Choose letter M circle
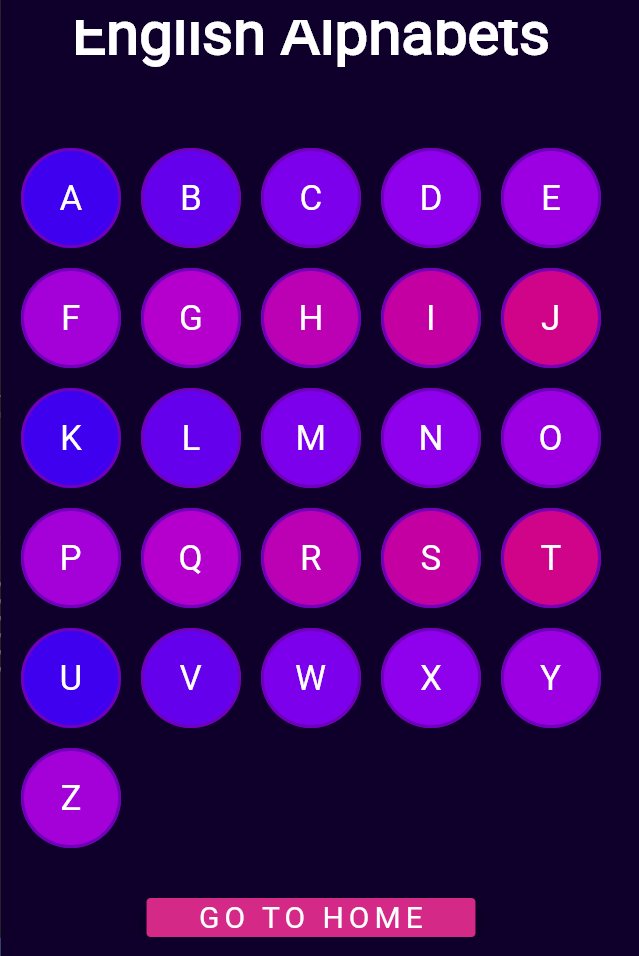639x956 pixels. click(311, 438)
